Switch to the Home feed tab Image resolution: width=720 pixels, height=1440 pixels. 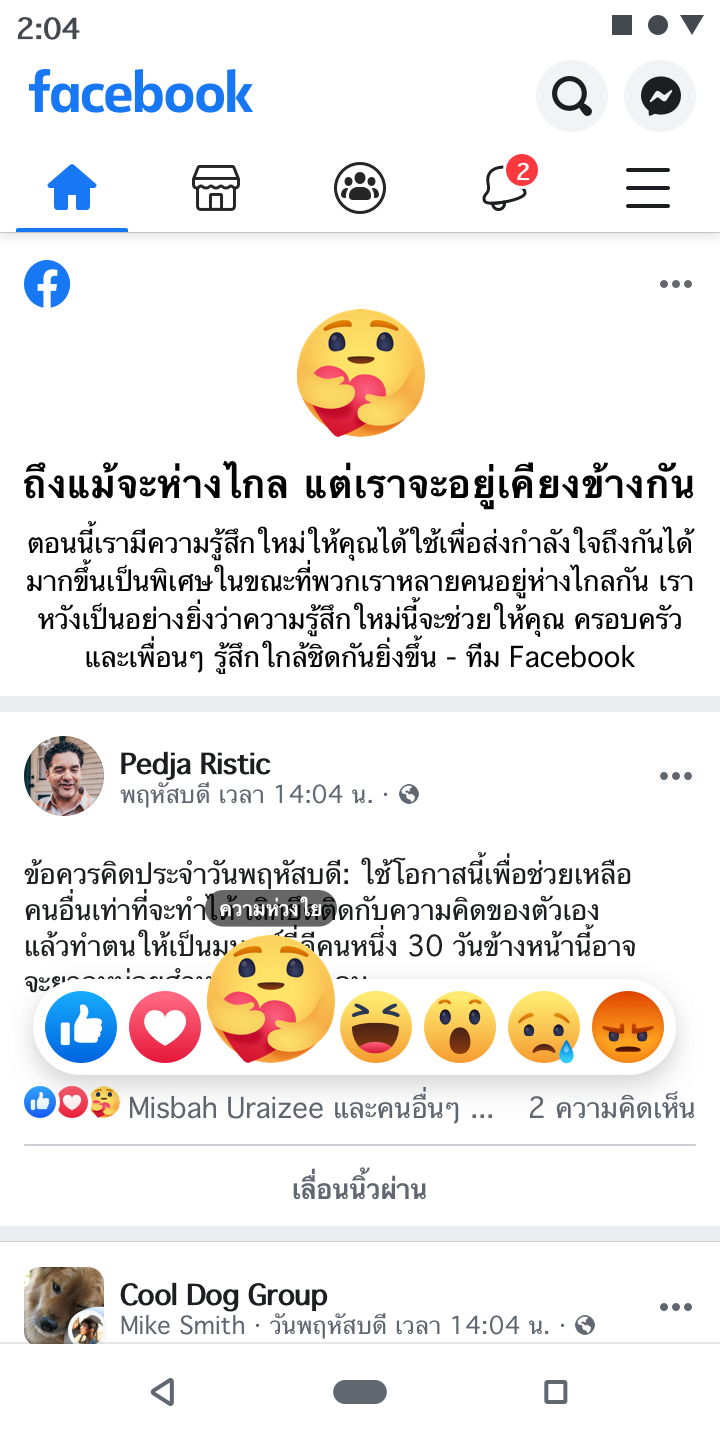pos(72,188)
